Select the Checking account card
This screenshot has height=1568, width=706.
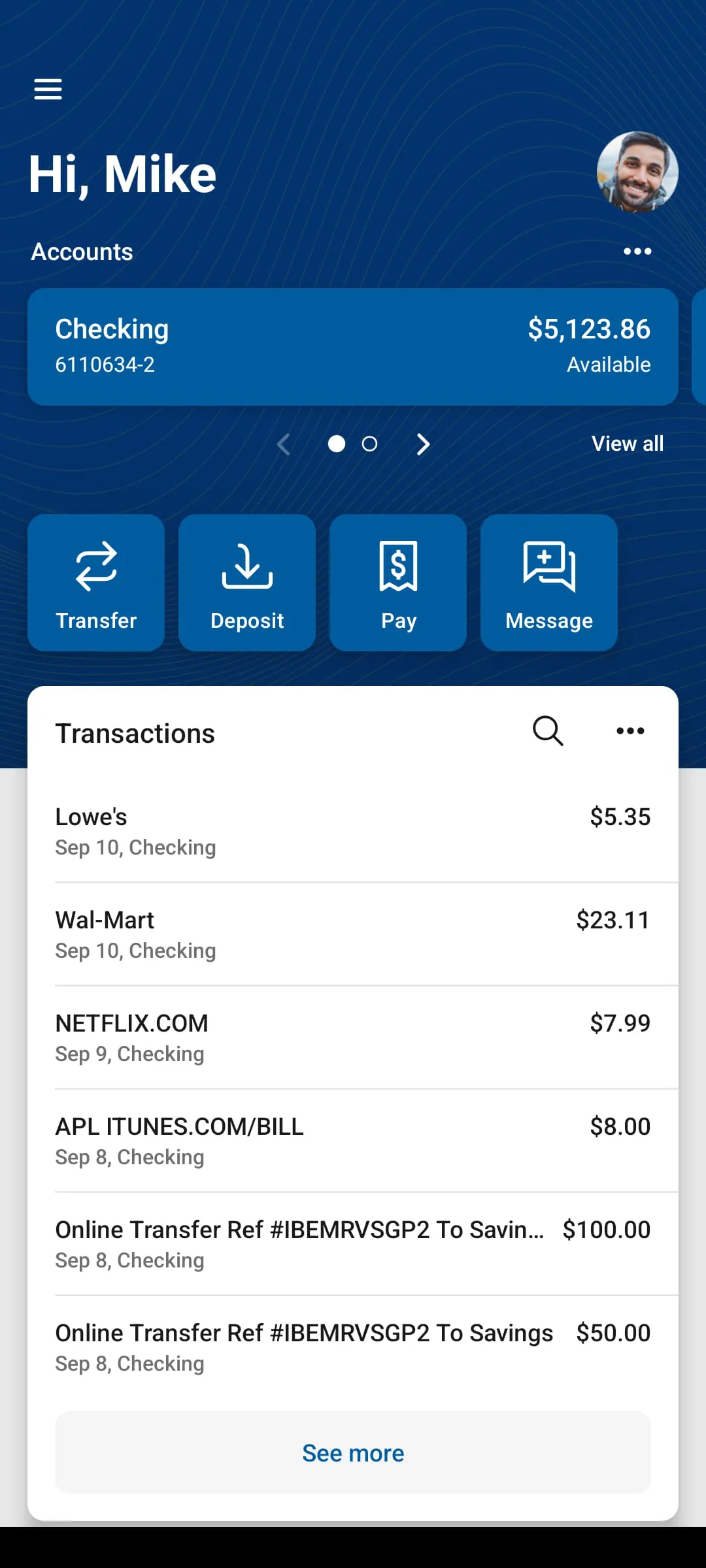point(352,346)
